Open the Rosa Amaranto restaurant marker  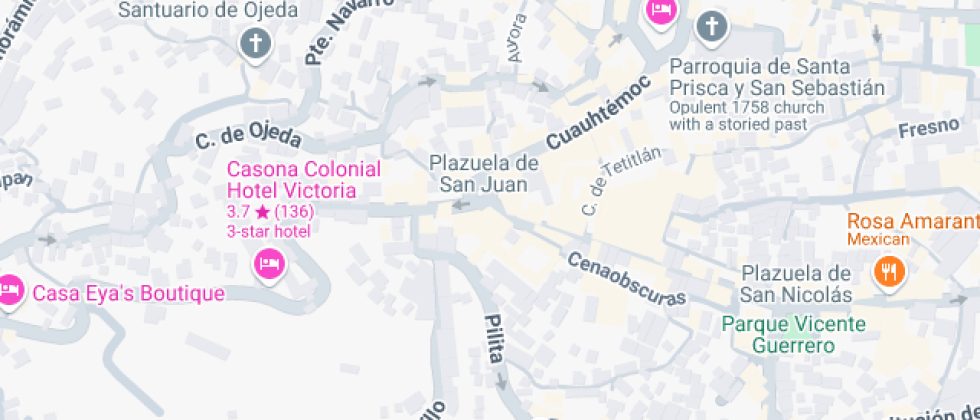(x=888, y=269)
